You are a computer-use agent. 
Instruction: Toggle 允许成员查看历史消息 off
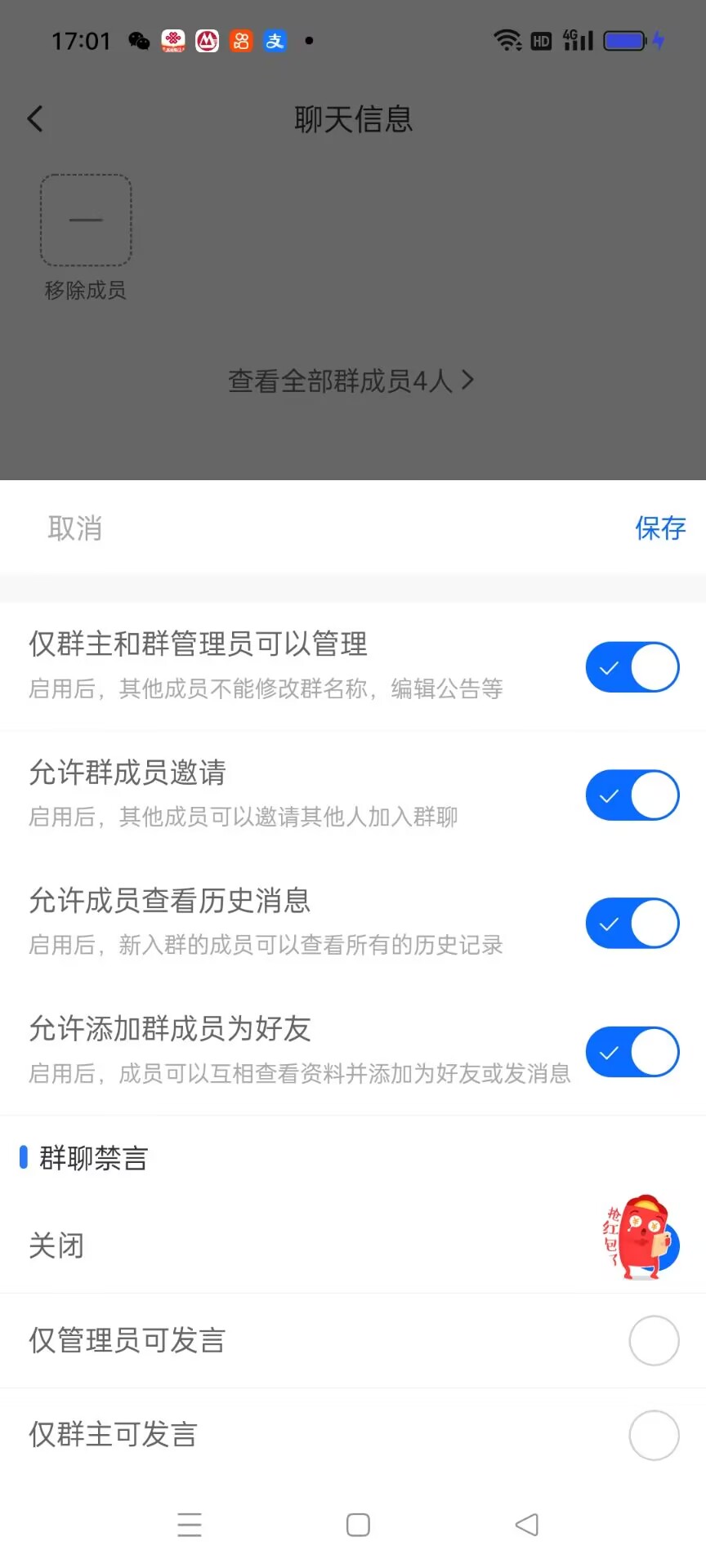tap(632, 923)
